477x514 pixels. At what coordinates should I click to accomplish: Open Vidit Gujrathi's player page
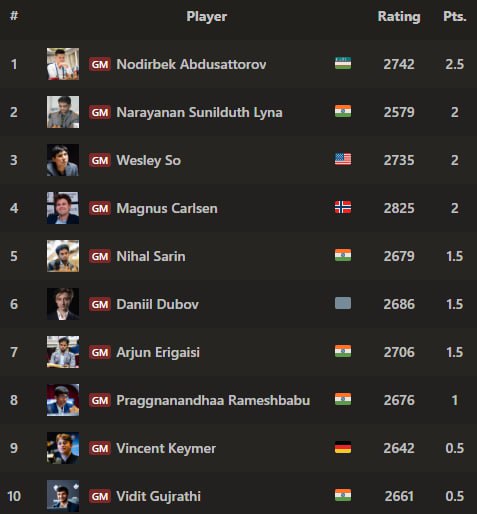click(x=158, y=496)
